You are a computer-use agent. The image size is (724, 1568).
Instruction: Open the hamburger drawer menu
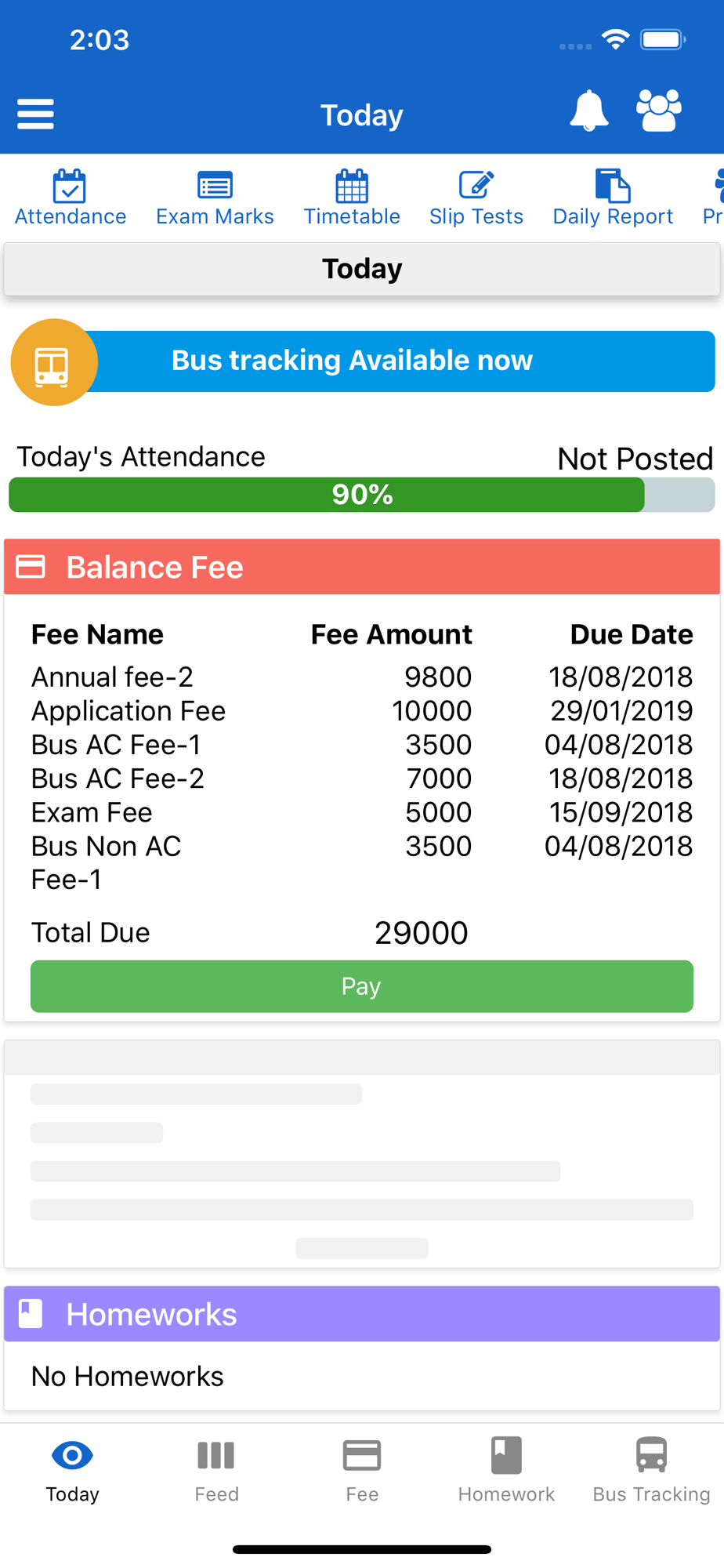(36, 114)
